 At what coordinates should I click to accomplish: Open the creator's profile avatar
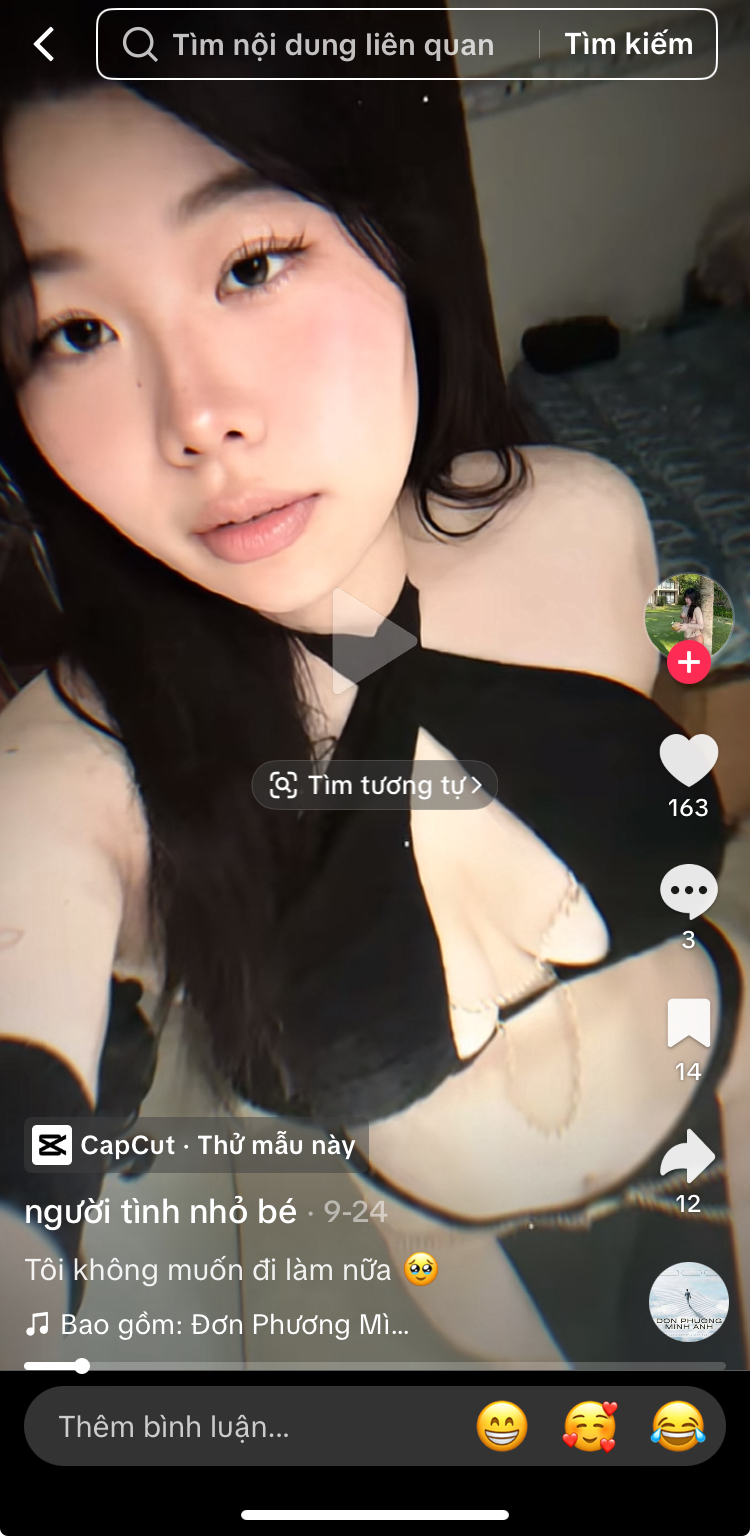(689, 615)
